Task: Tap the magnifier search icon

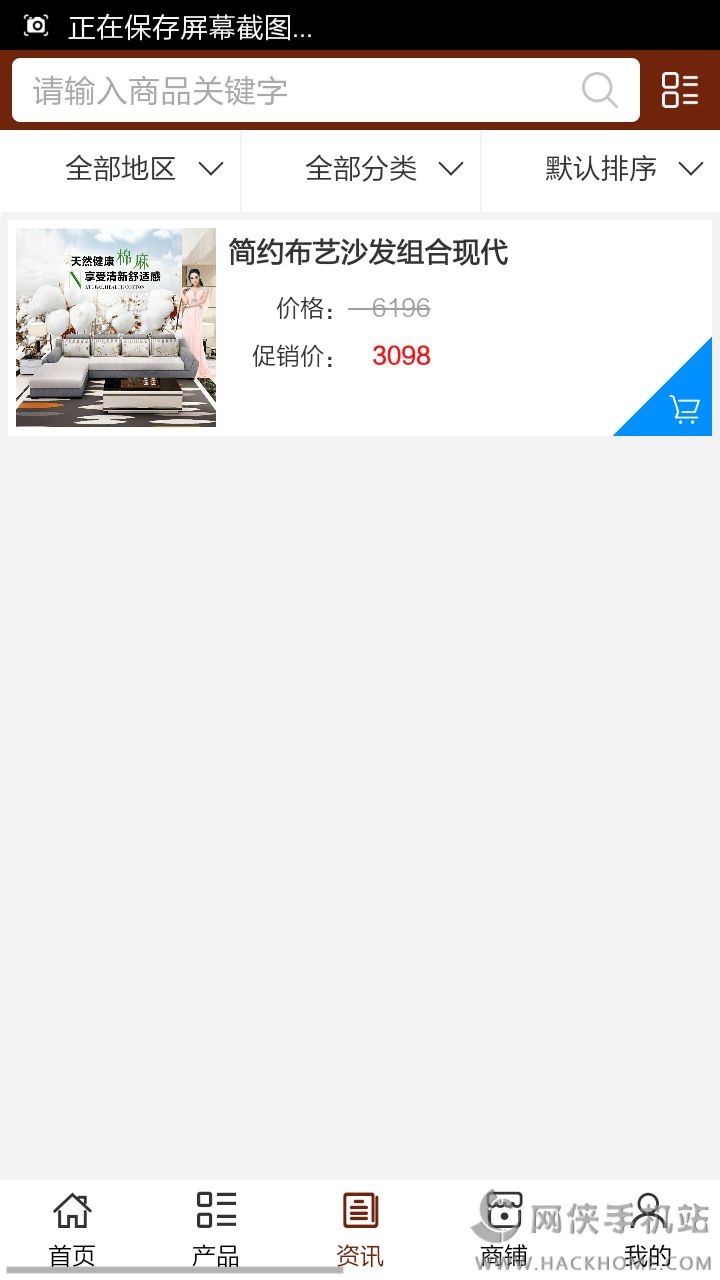Action: 599,91
